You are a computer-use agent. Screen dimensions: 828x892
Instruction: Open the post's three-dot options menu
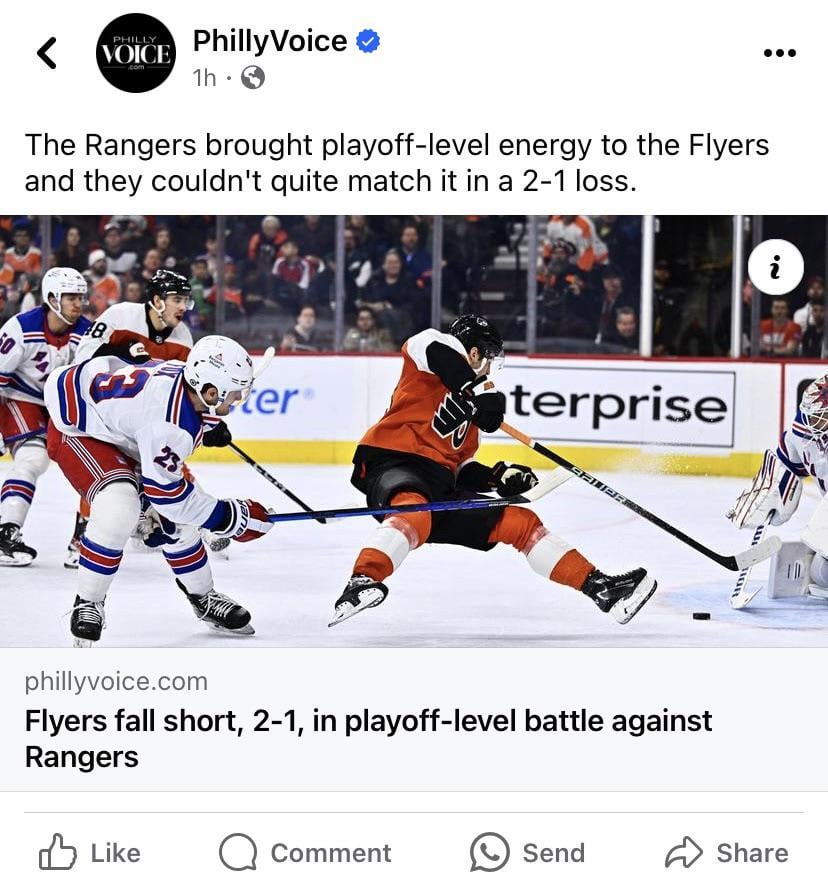pos(779,53)
